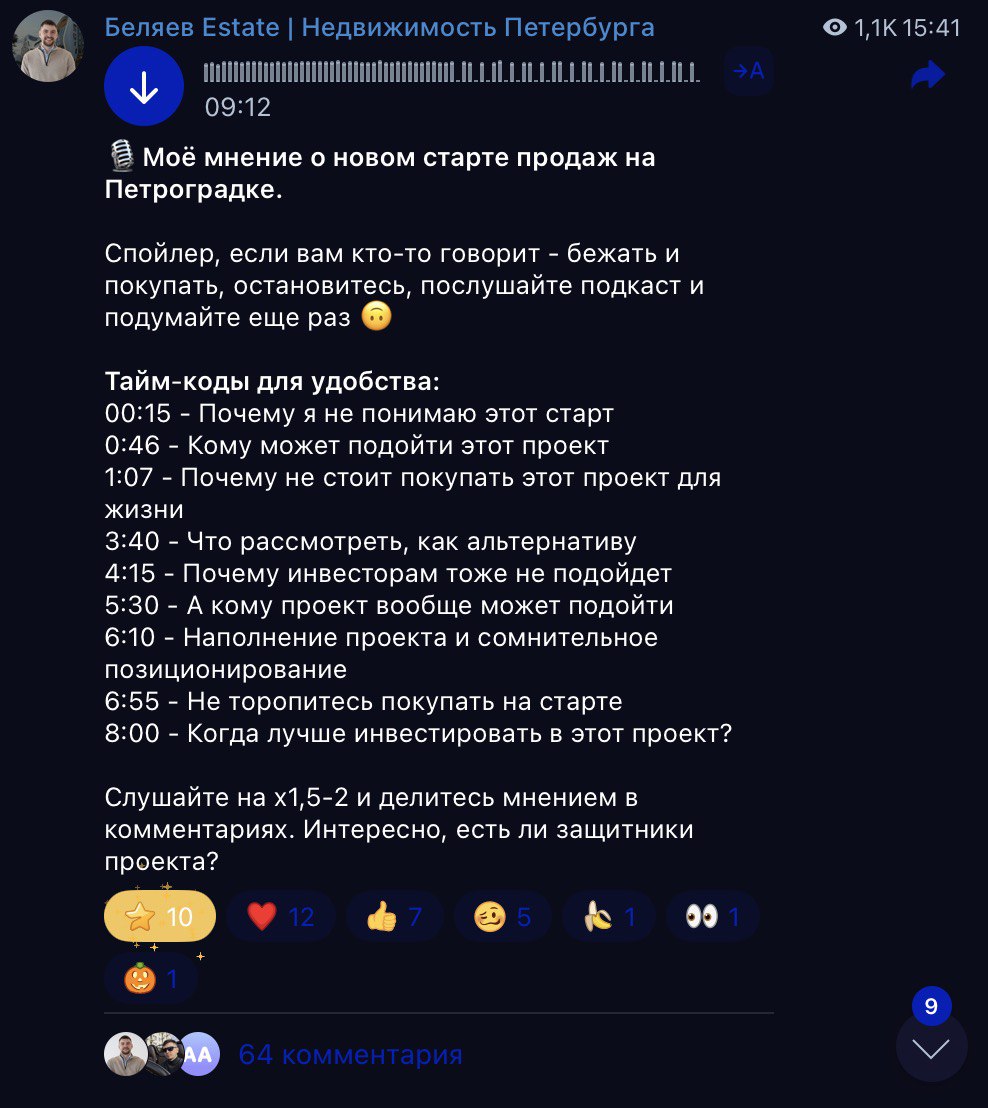React with the red heart
988x1108 pixels.
[281, 917]
